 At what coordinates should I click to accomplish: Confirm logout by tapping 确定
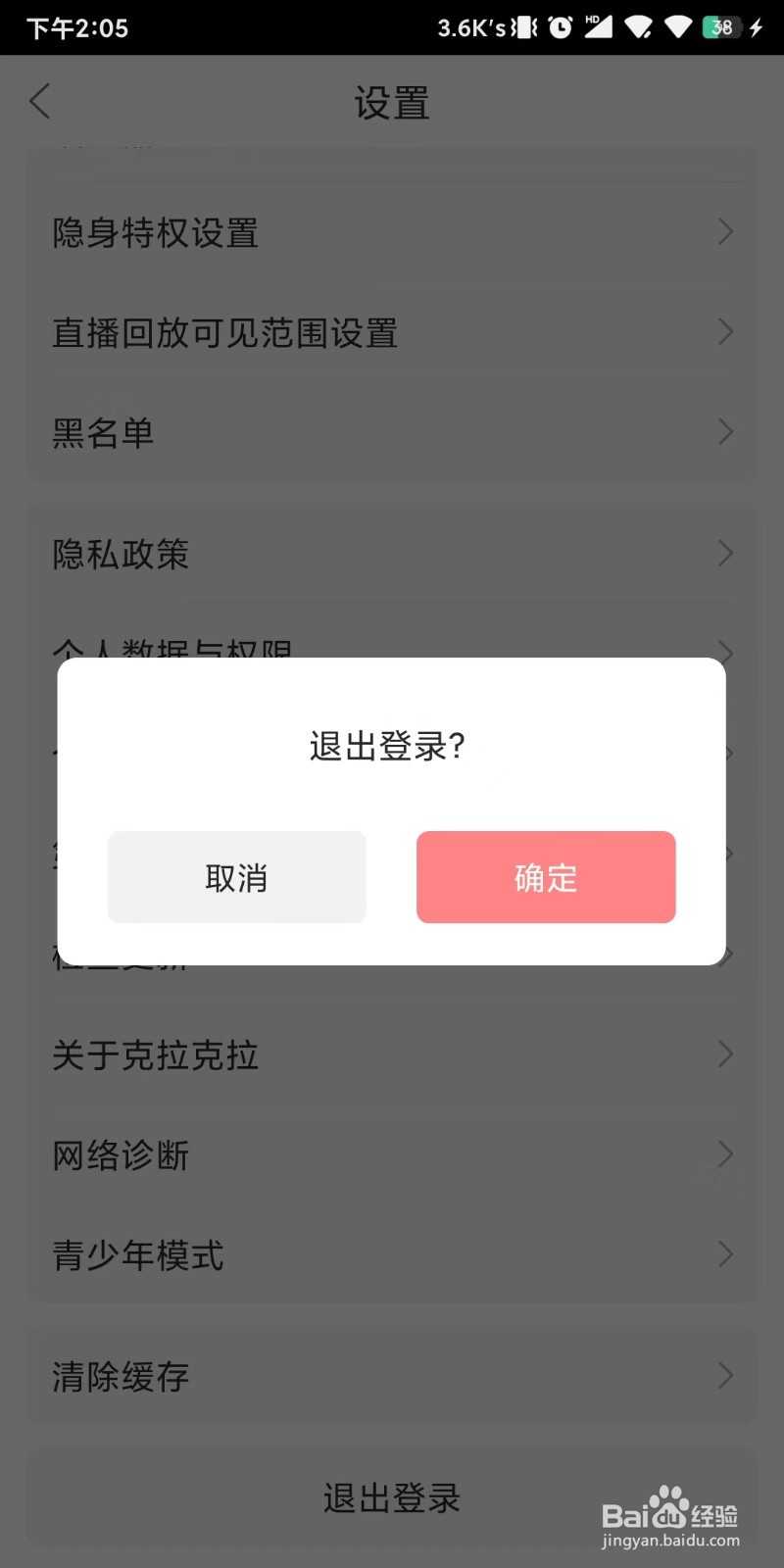[x=546, y=877]
